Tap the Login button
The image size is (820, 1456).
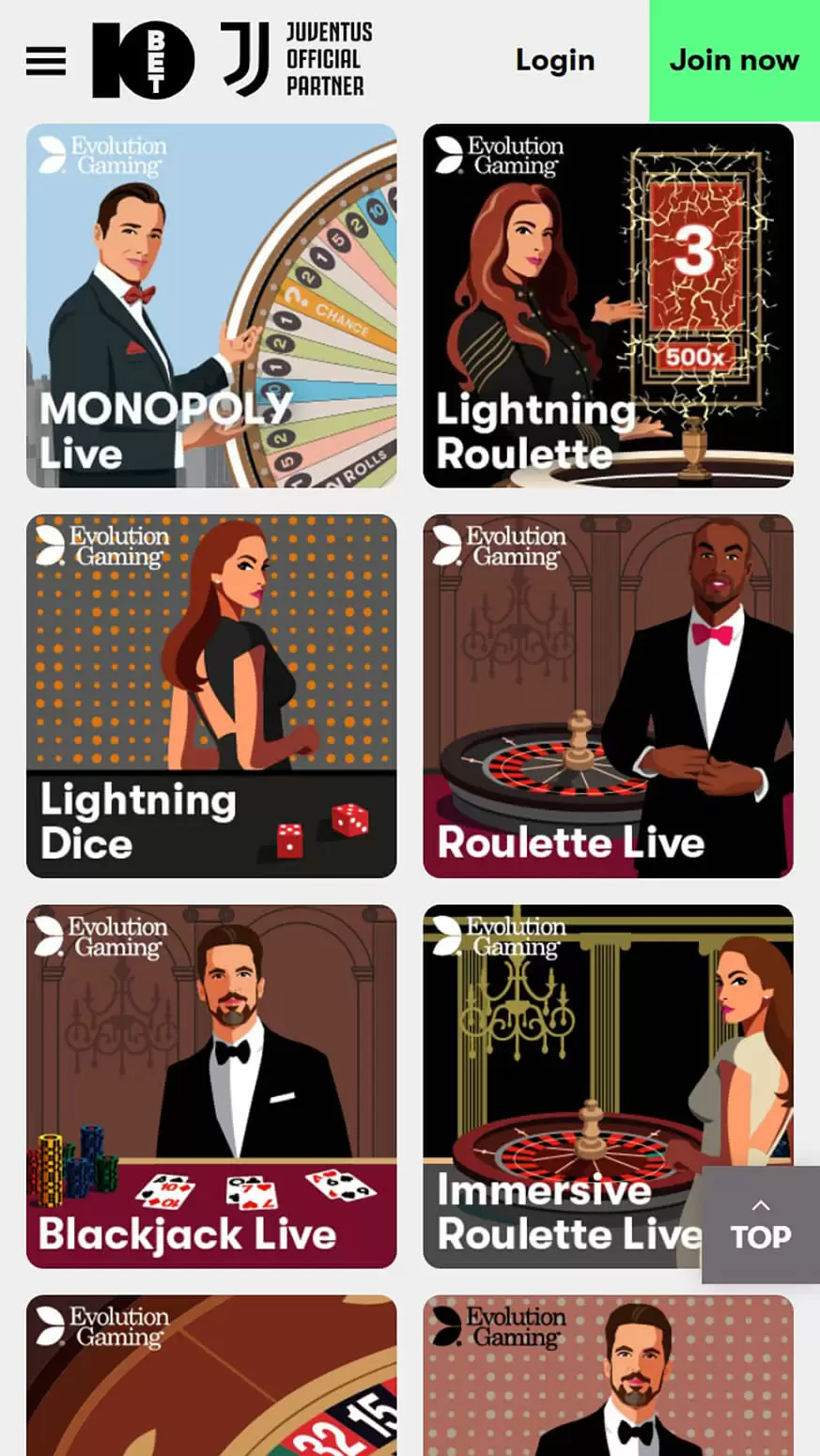point(554,61)
